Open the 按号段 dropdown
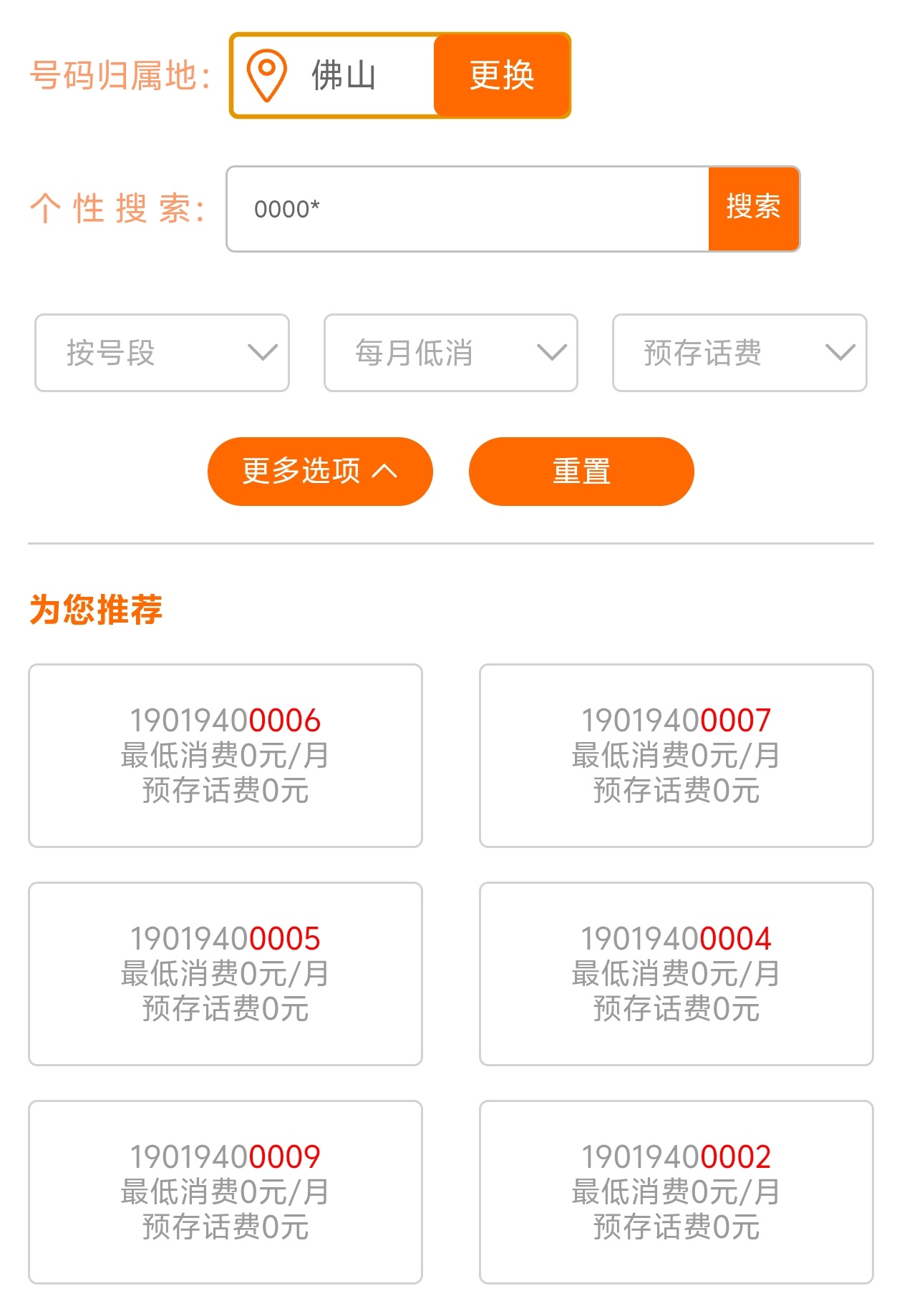The width and height of the screenshot is (902, 1316). tap(162, 353)
